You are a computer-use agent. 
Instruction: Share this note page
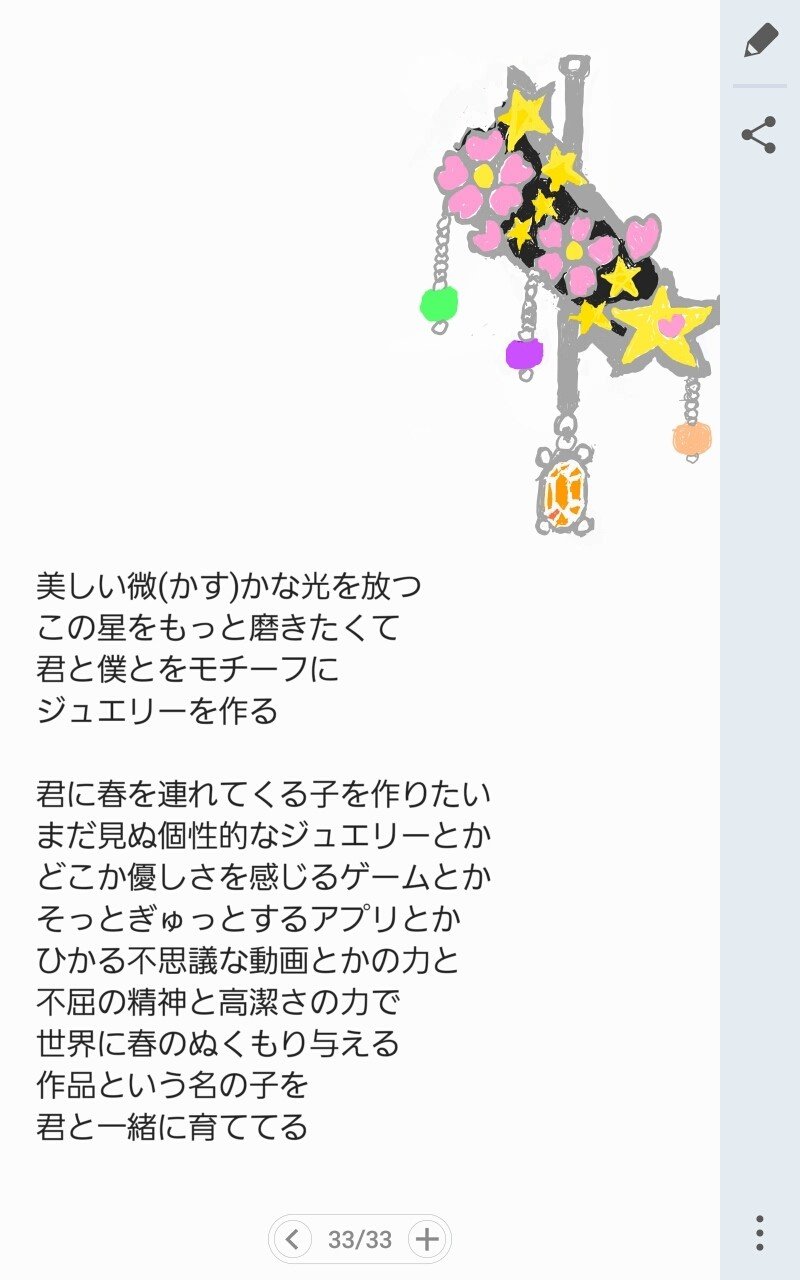coord(759,135)
